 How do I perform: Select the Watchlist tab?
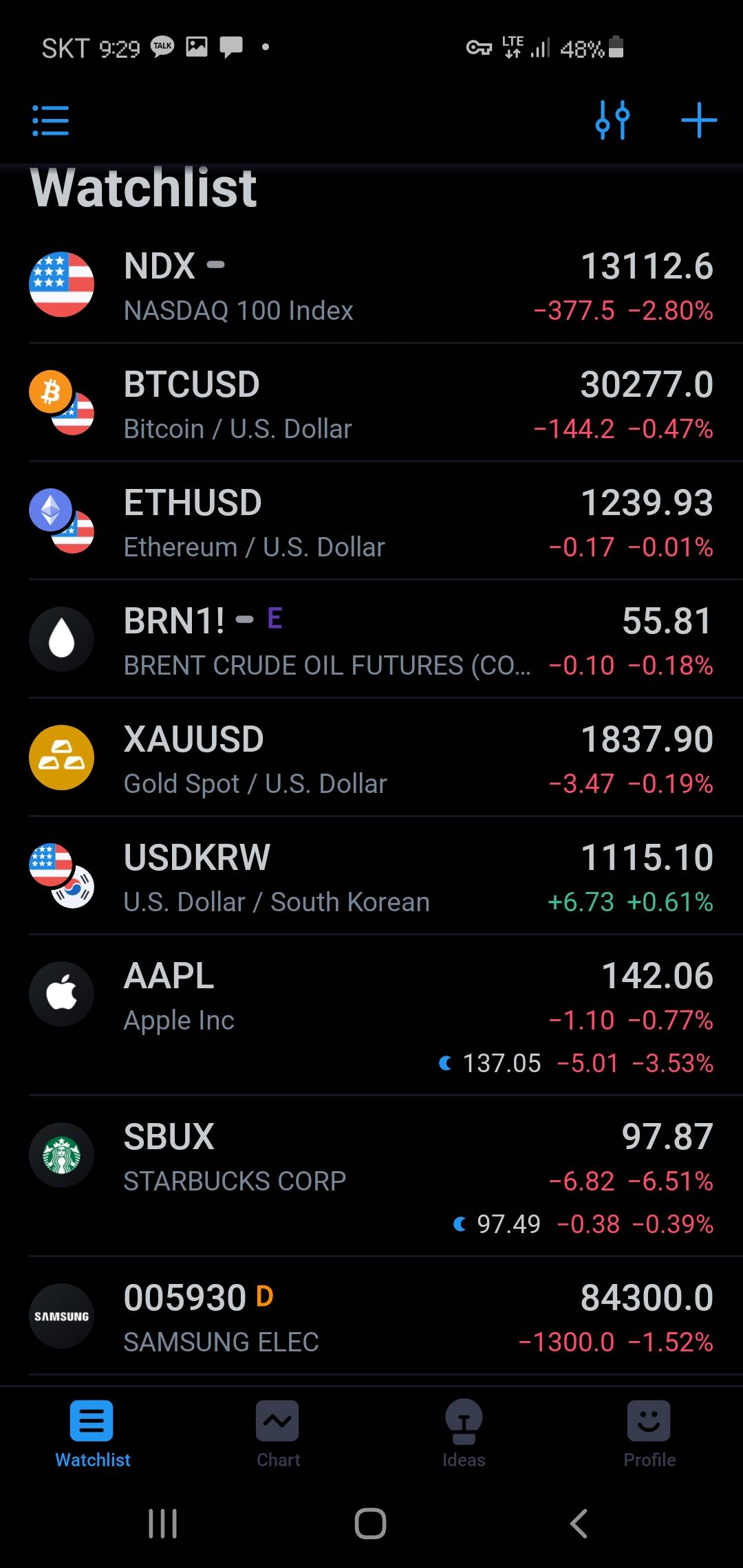92,1433
